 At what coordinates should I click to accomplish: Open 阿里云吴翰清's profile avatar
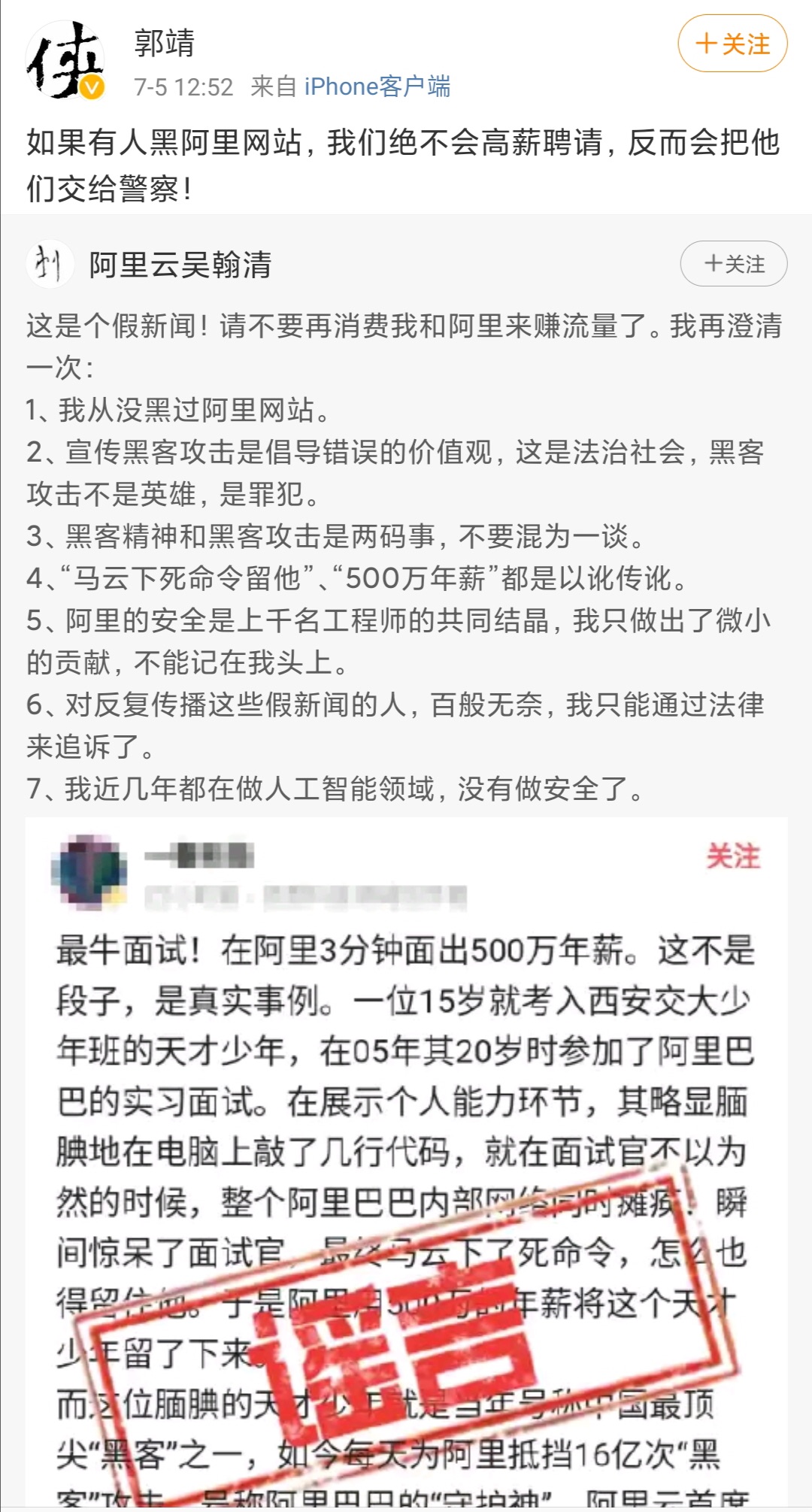50,264
